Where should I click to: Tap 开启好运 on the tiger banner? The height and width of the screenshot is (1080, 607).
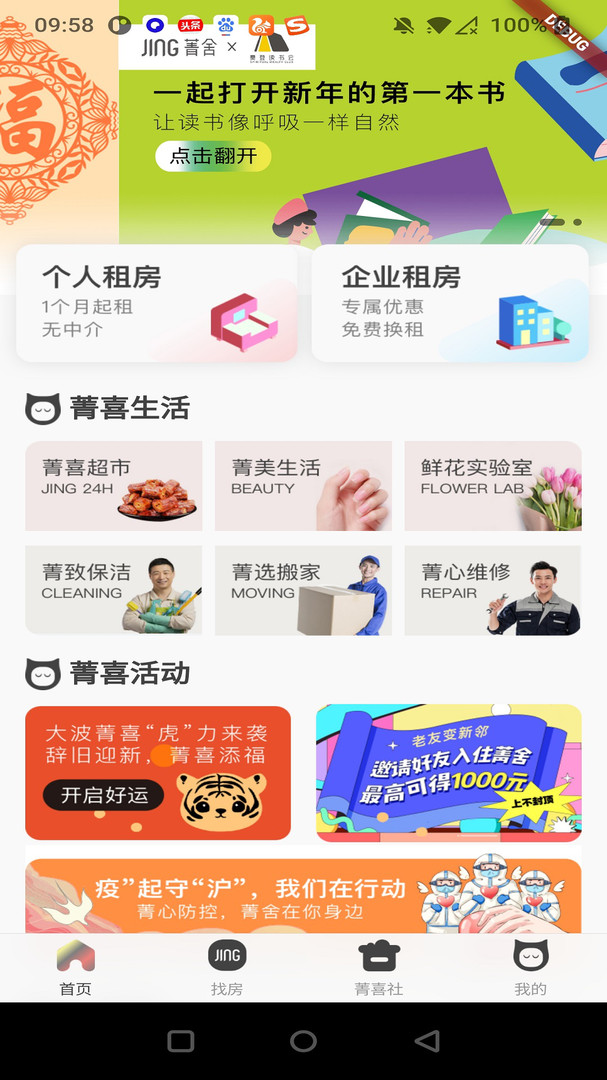pos(103,796)
